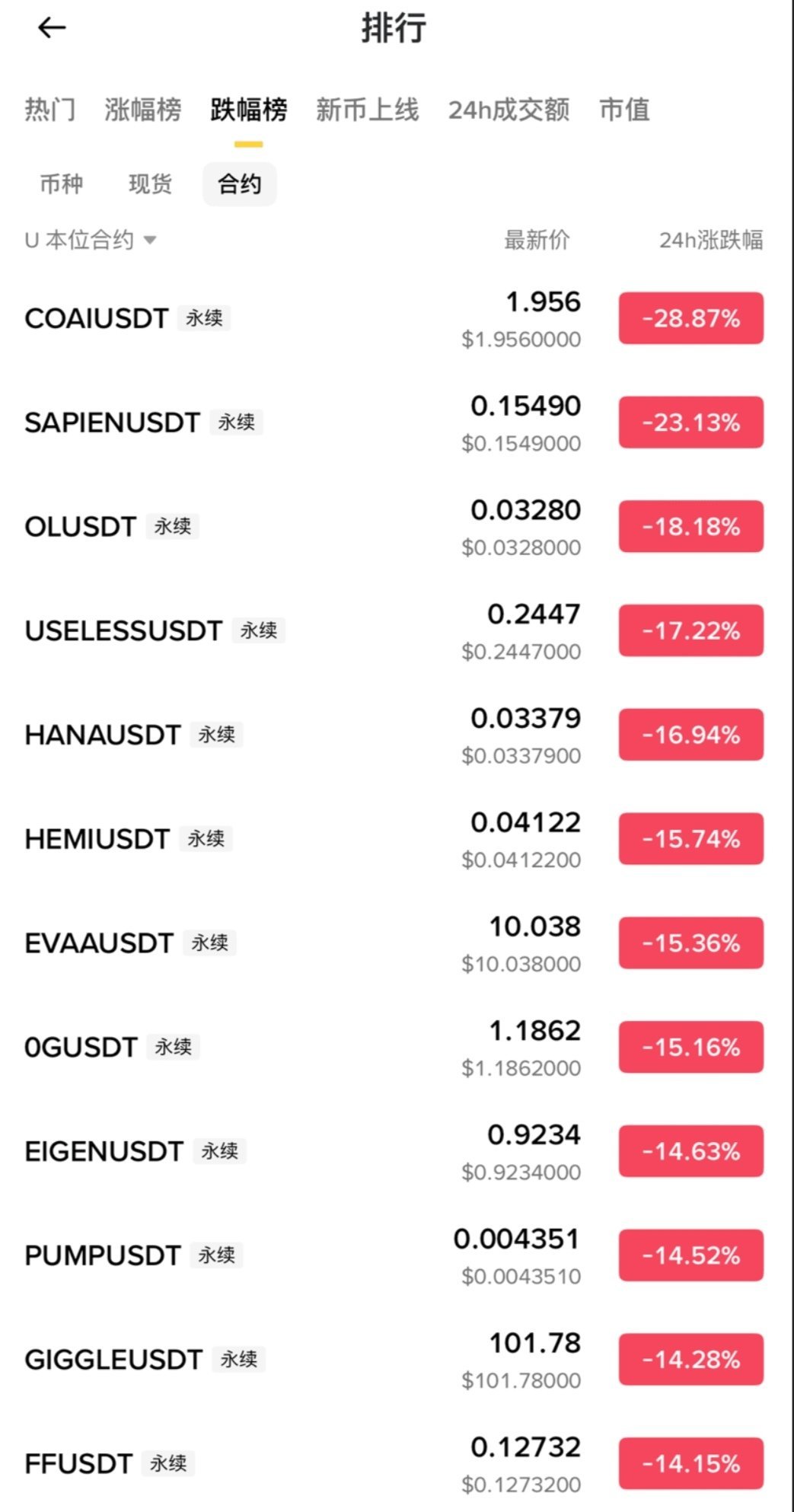Sort by the 最新价 column header
The width and height of the screenshot is (794, 1512).
(x=538, y=240)
